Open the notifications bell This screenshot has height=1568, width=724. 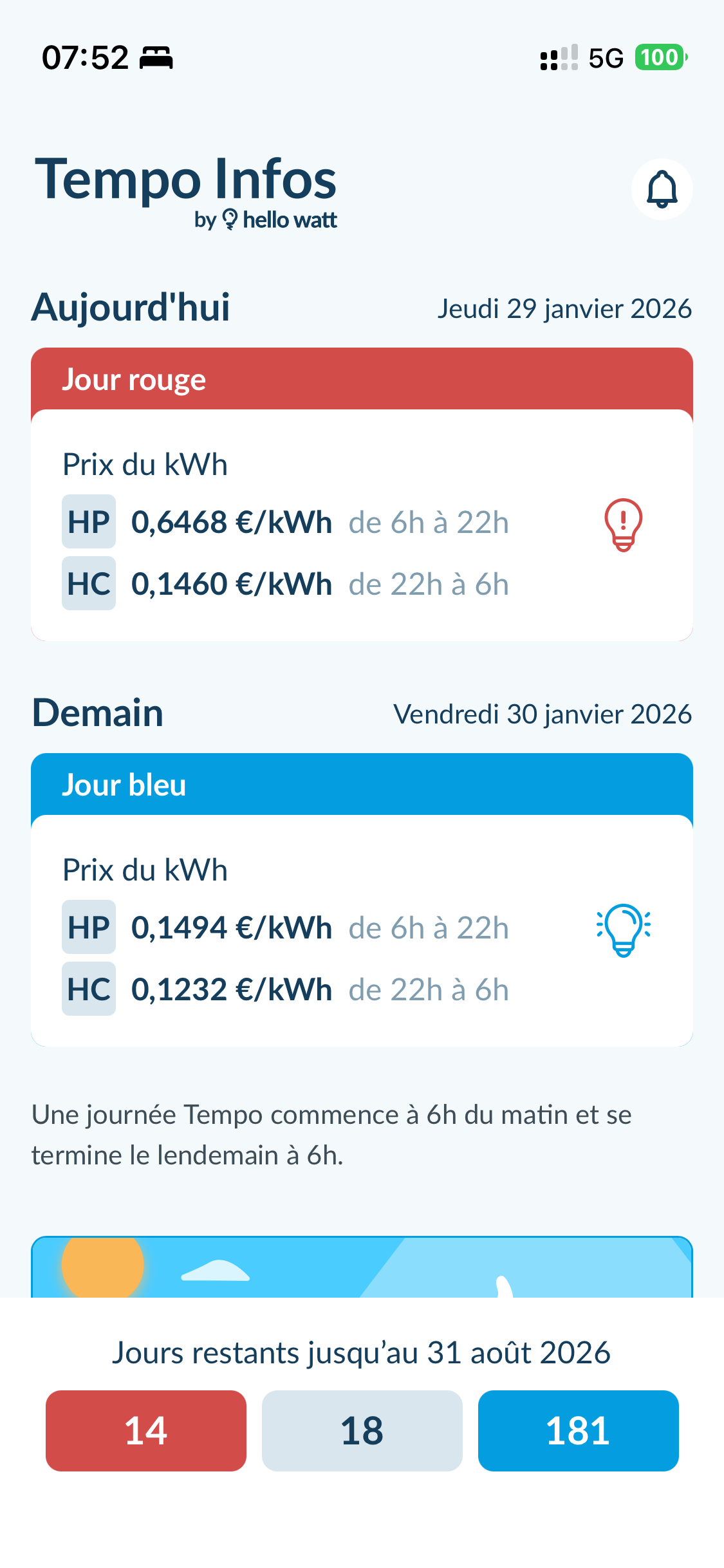click(662, 189)
